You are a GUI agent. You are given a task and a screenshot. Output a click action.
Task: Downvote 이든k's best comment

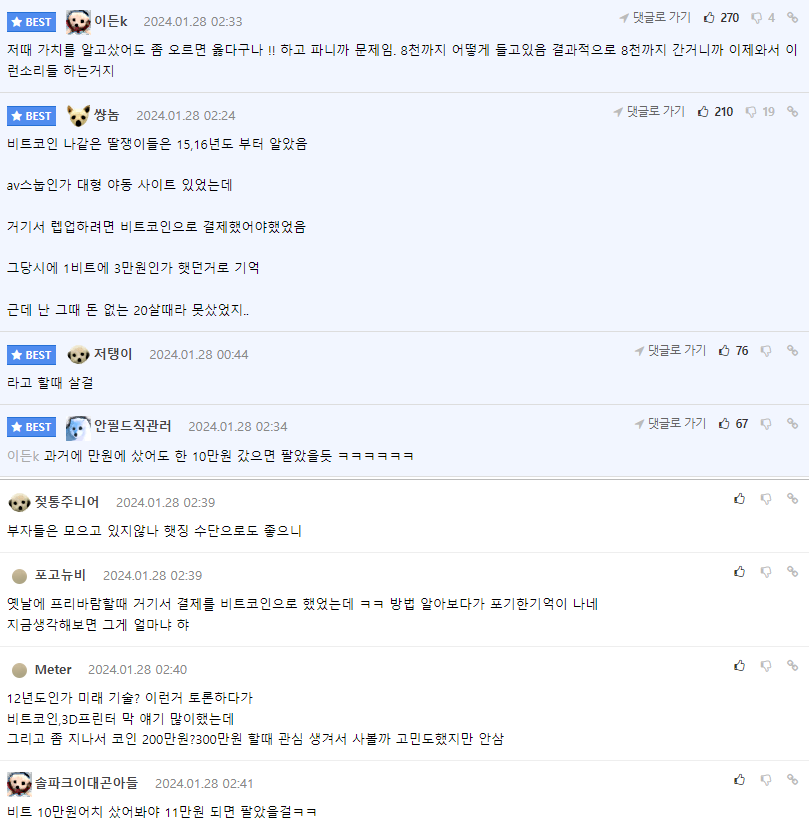coord(757,18)
